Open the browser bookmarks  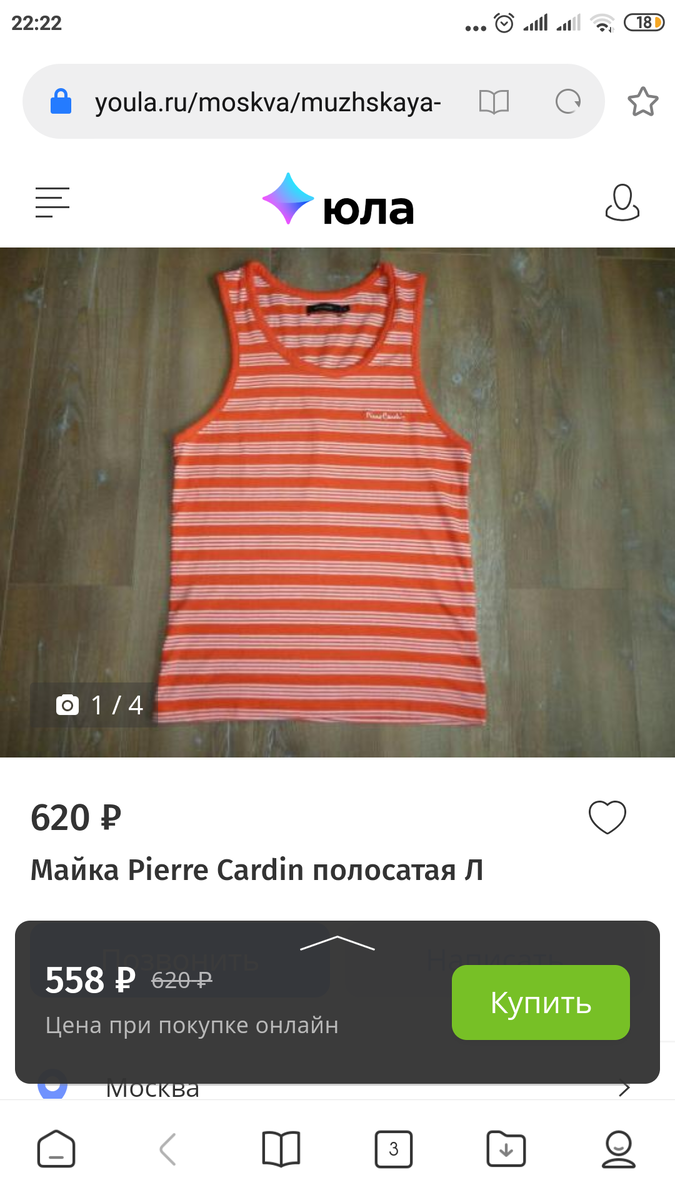point(281,1149)
